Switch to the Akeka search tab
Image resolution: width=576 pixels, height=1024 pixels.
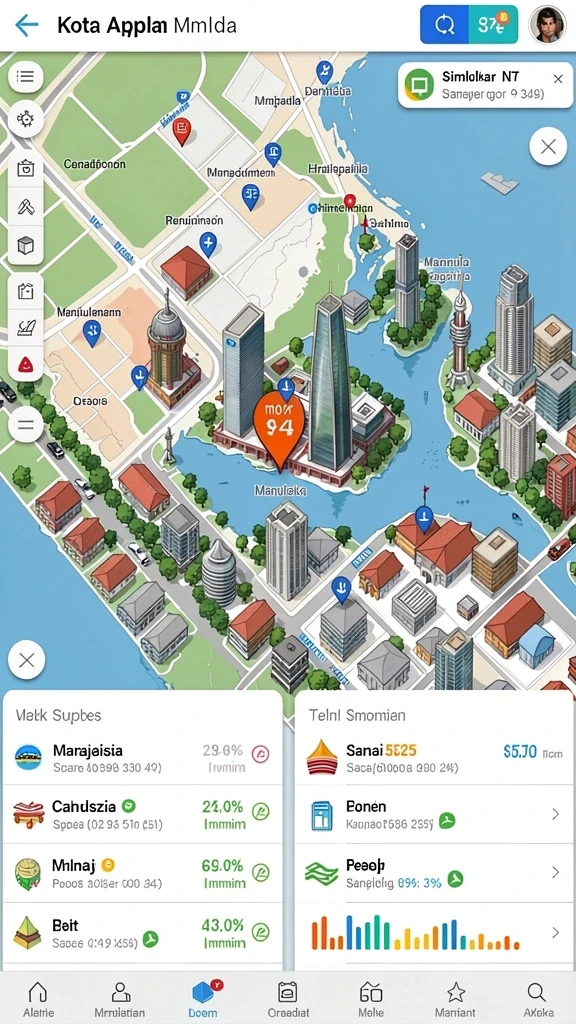tap(536, 999)
